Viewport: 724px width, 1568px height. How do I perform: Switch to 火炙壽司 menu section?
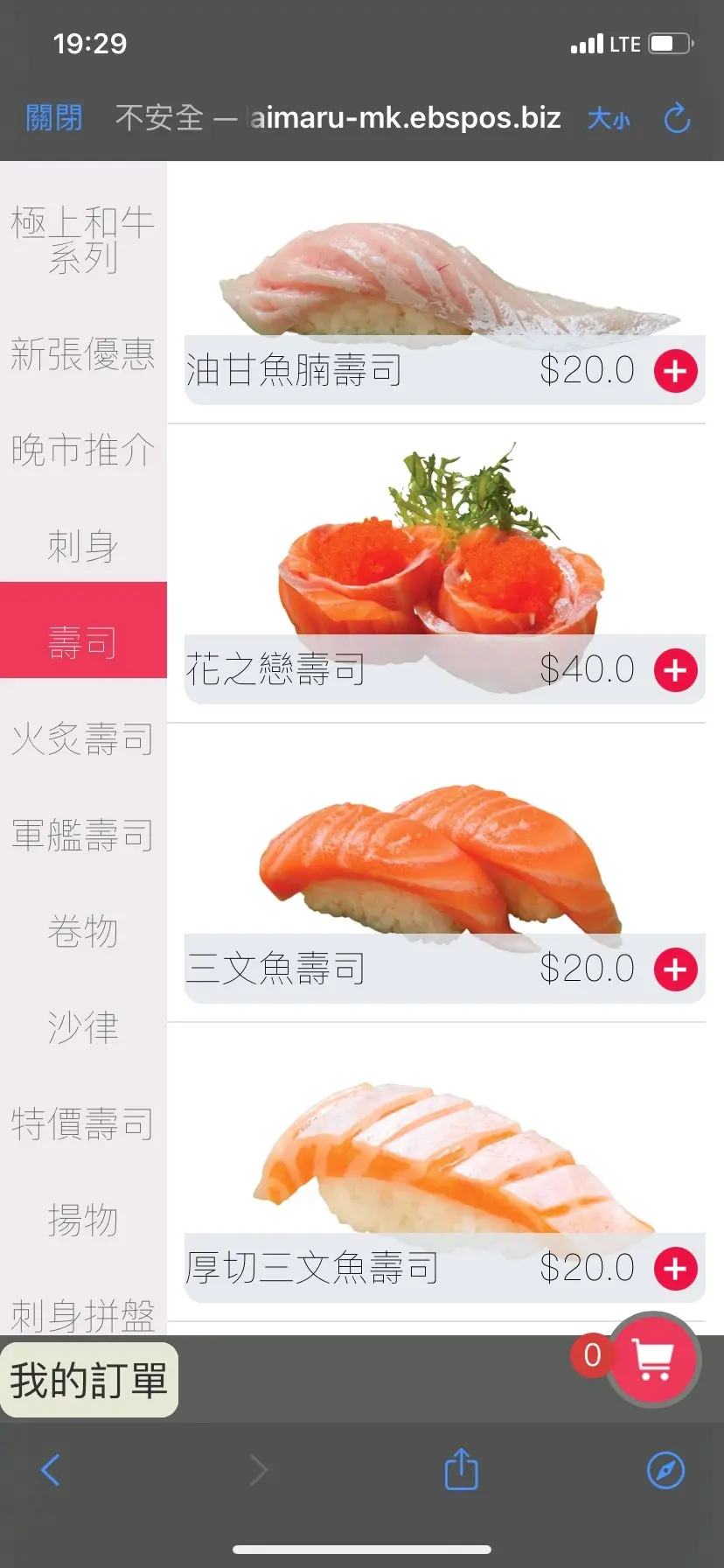pyautogui.click(x=83, y=738)
